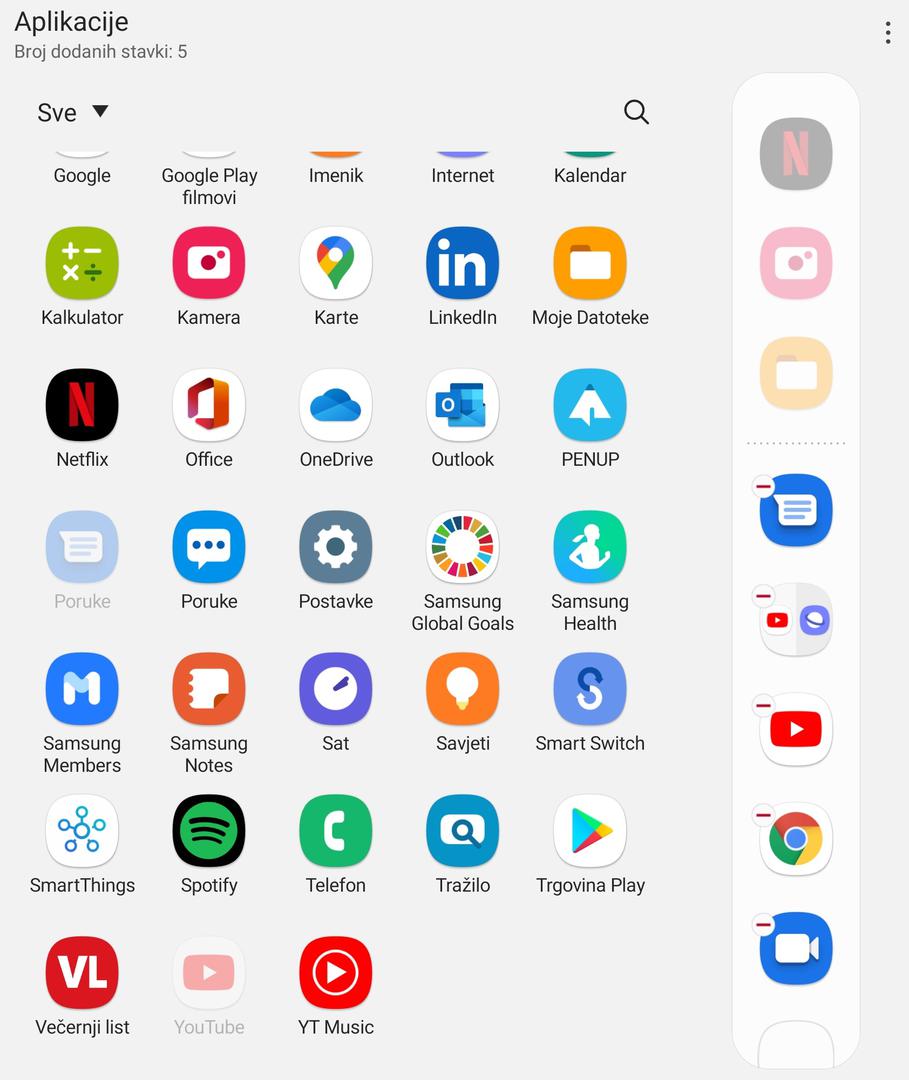Image resolution: width=909 pixels, height=1080 pixels.
Task: Select the Telefon app
Action: click(x=336, y=831)
